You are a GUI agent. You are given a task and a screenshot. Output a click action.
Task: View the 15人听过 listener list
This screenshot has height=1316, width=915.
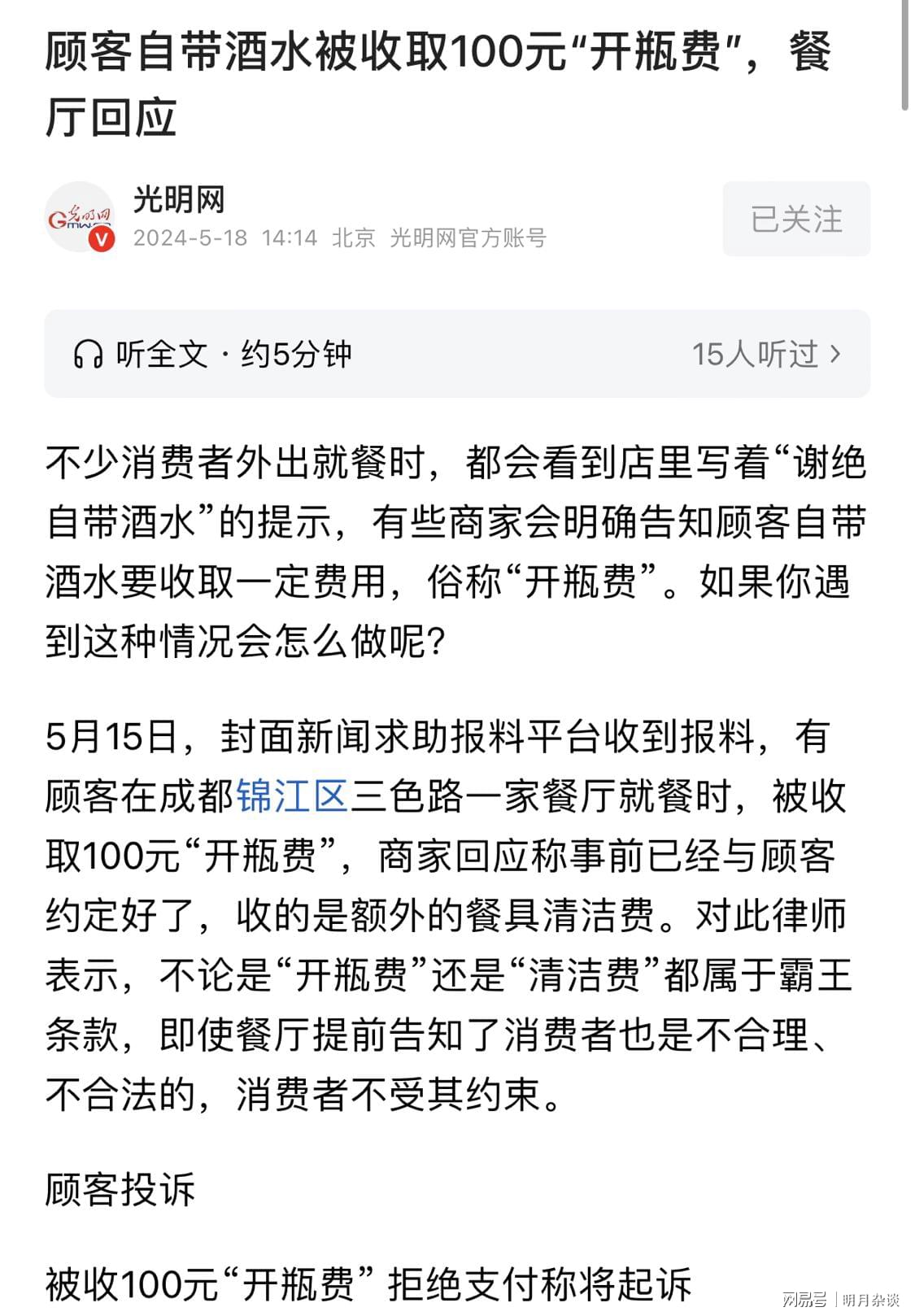(765, 355)
